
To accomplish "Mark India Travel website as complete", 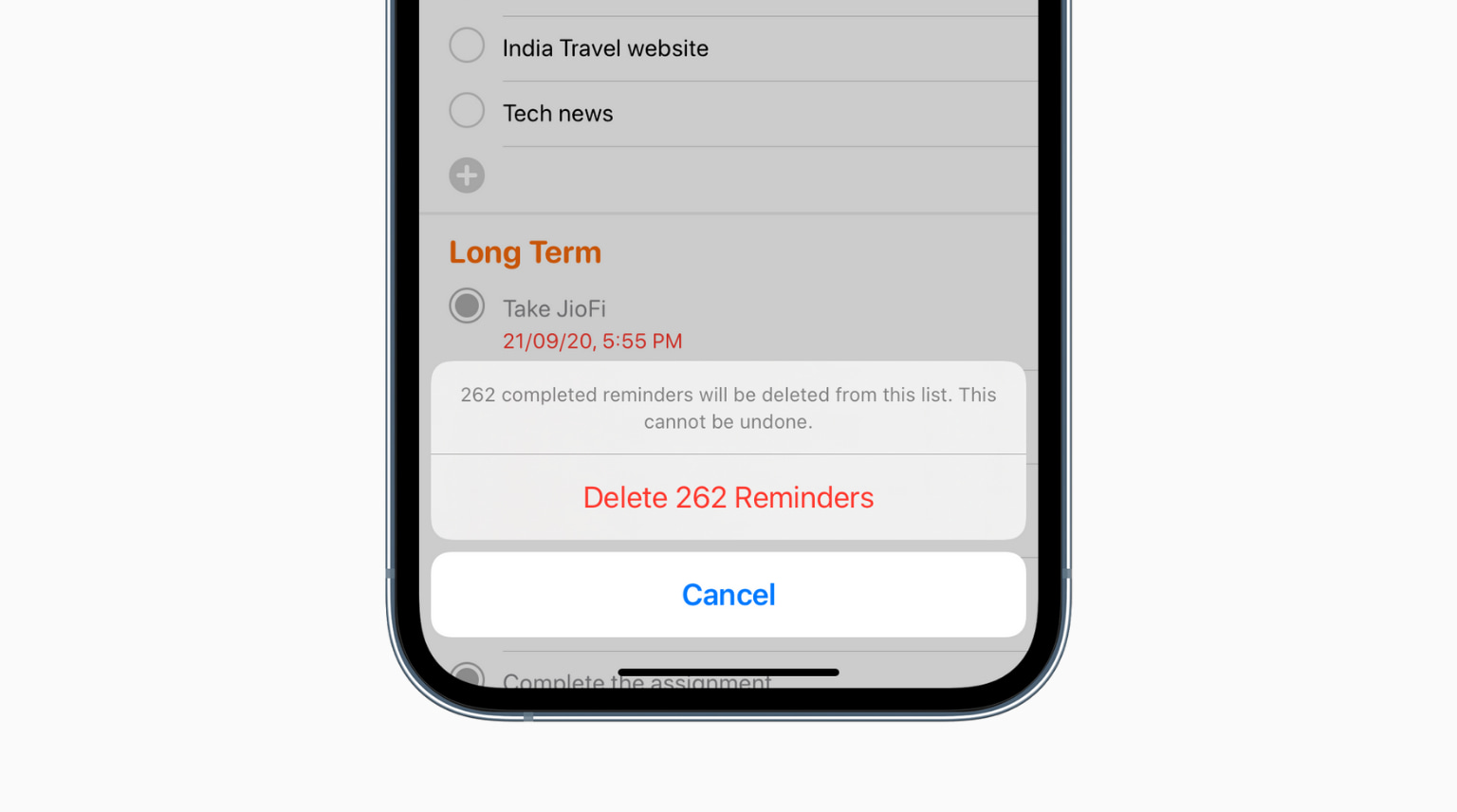I will (x=467, y=46).
